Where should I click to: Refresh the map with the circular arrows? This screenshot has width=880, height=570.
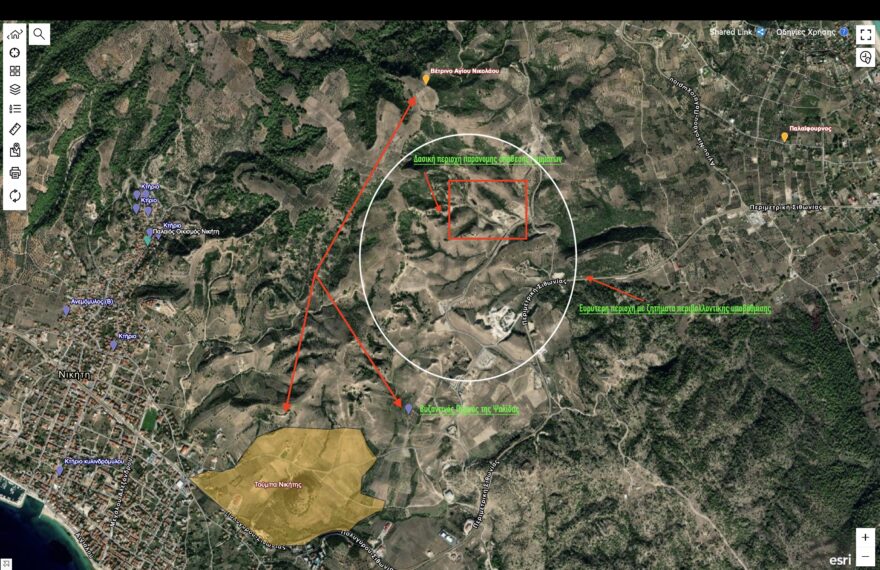15,195
